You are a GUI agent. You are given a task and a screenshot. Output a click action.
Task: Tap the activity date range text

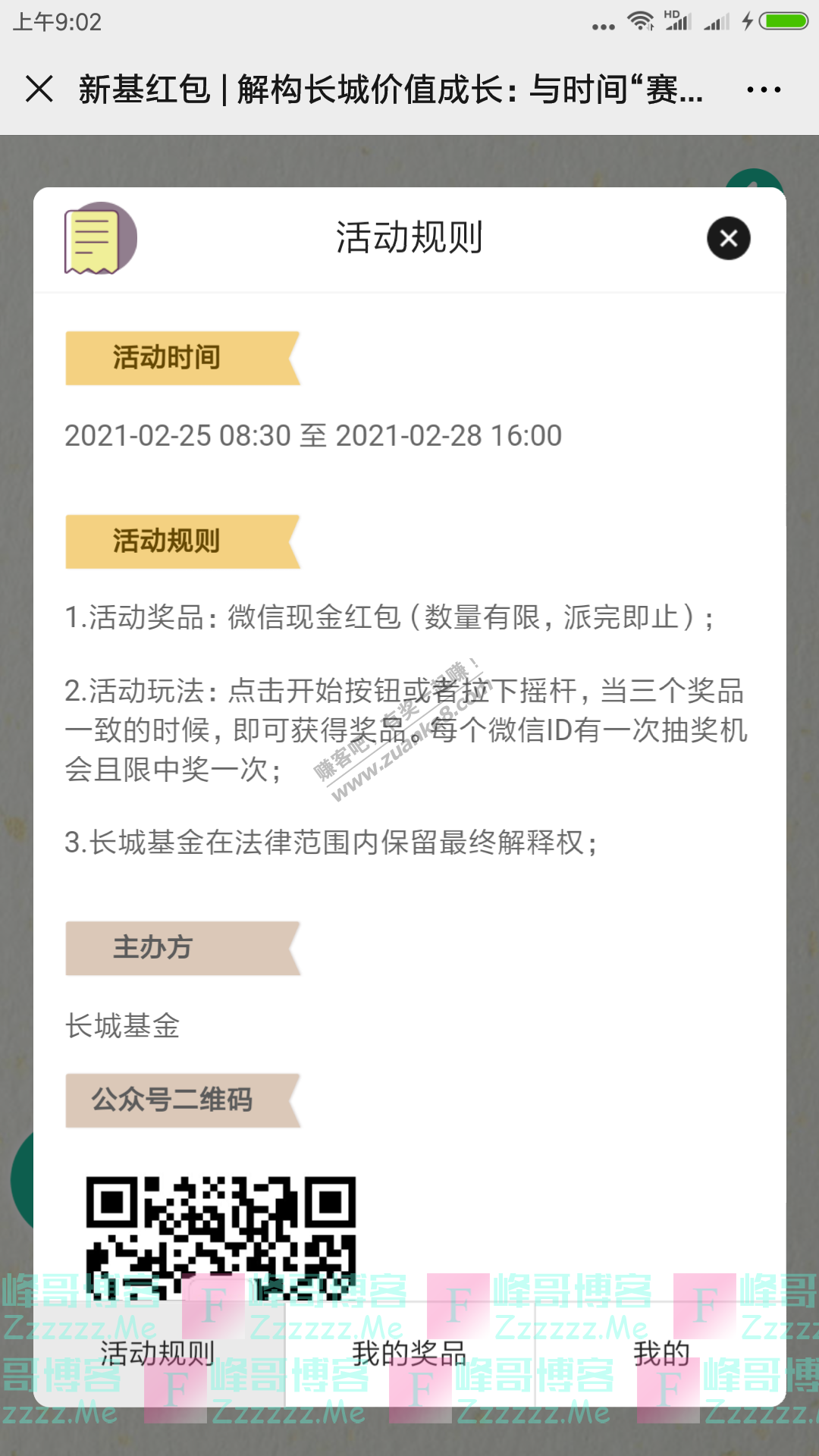(x=312, y=436)
